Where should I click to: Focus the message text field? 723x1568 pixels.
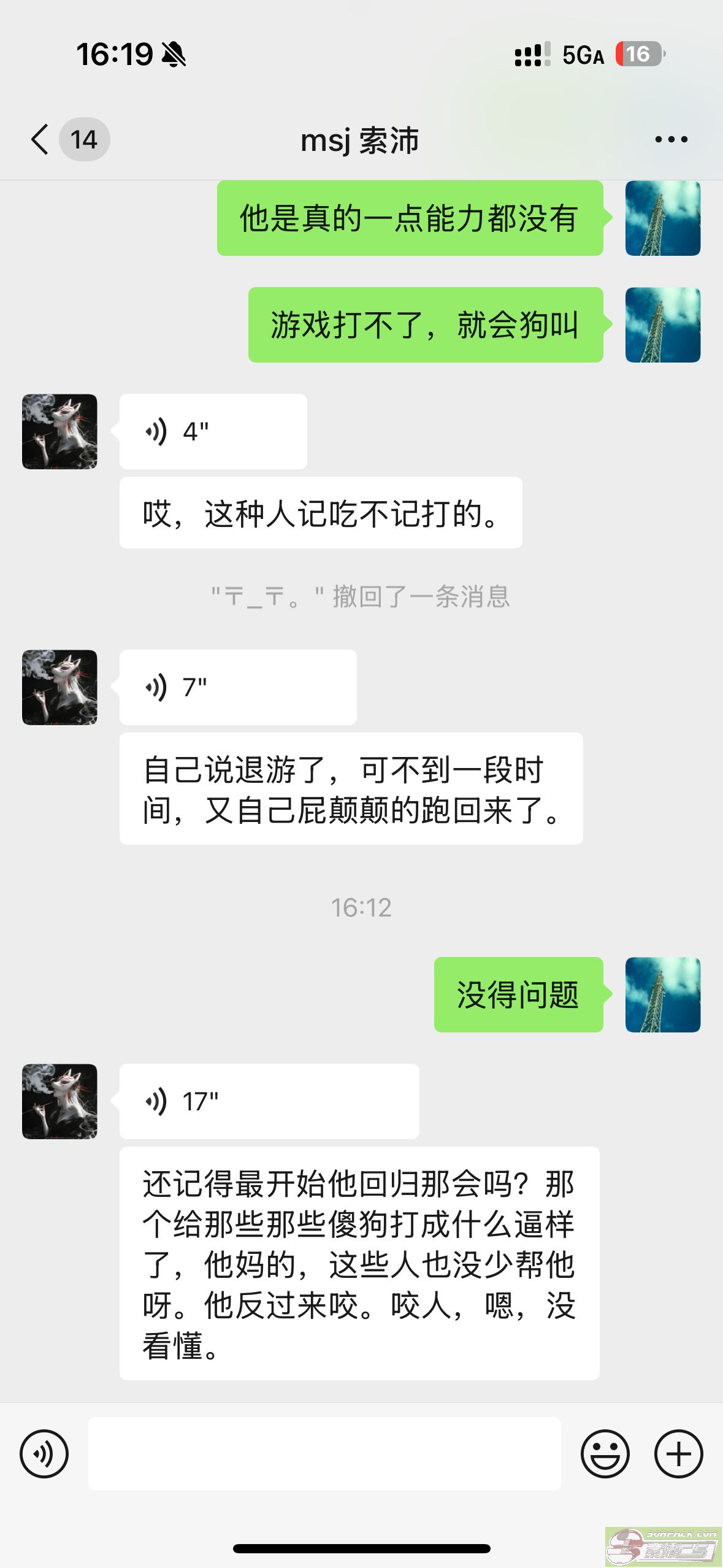(324, 1454)
